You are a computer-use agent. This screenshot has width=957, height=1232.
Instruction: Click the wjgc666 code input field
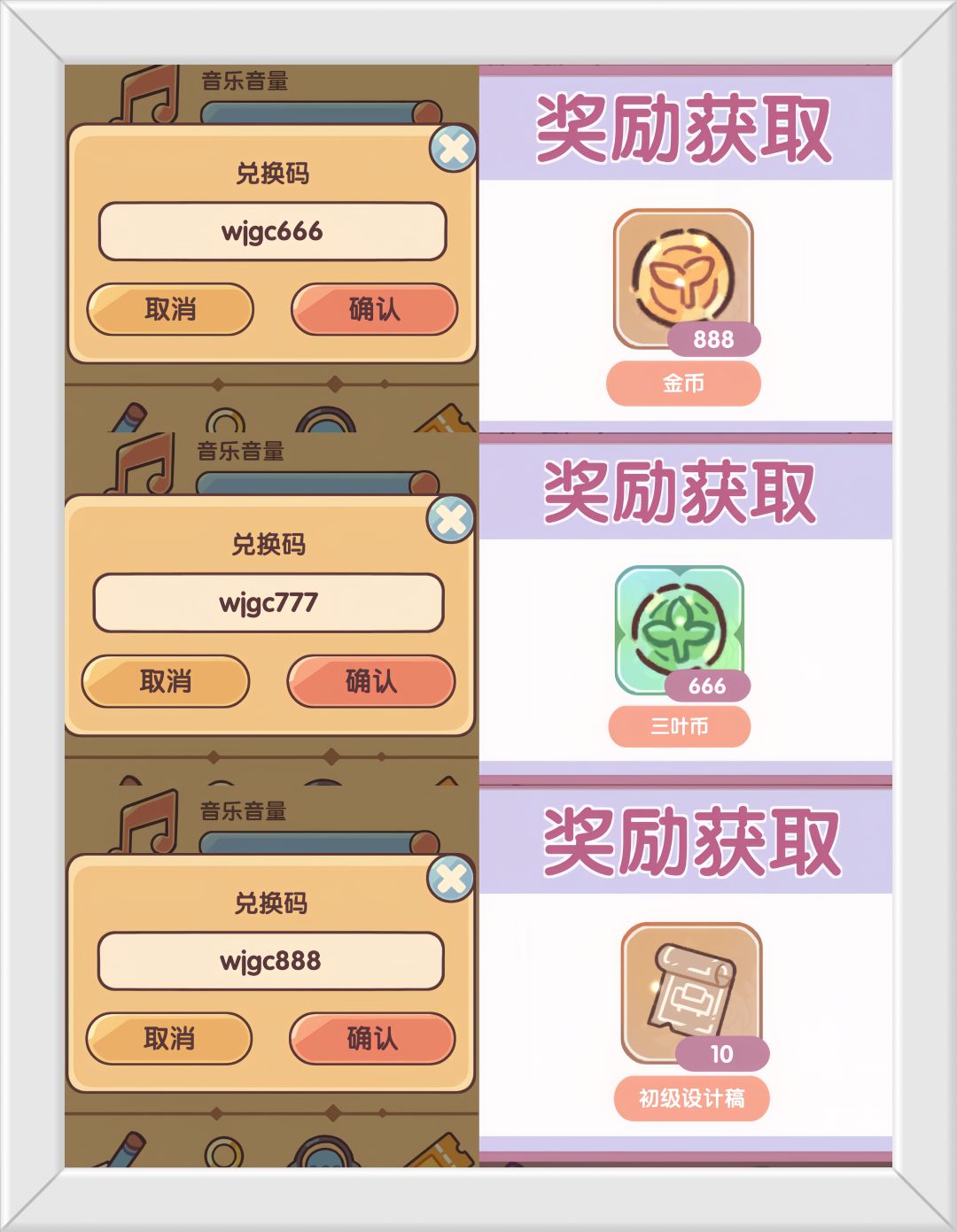[x=273, y=230]
